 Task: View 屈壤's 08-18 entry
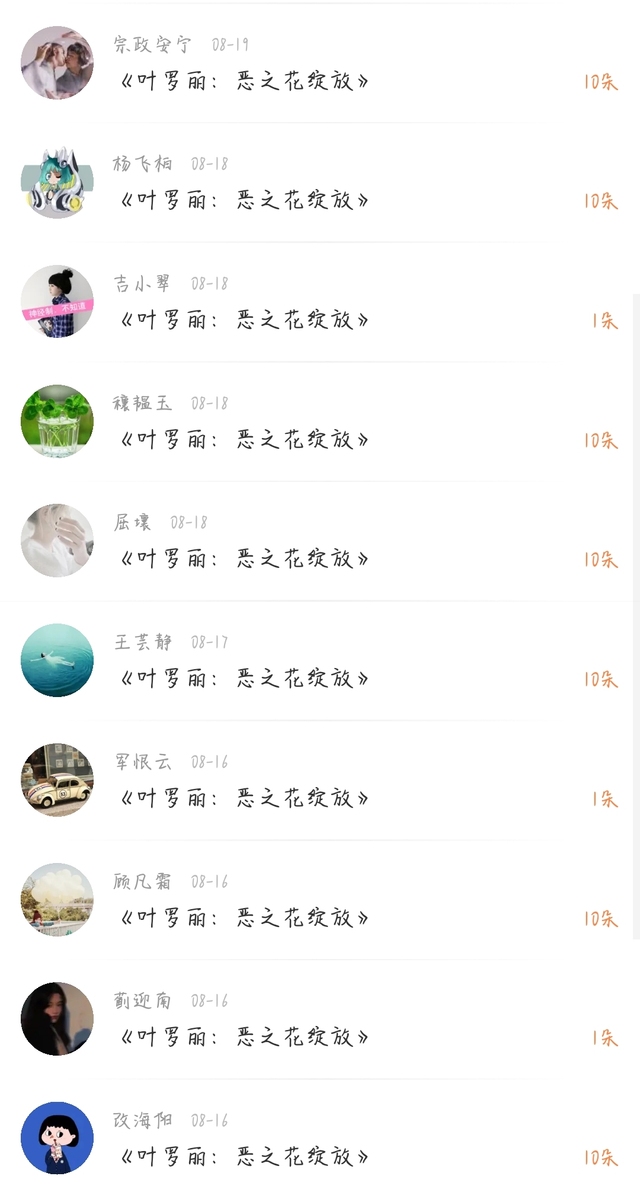tap(320, 542)
